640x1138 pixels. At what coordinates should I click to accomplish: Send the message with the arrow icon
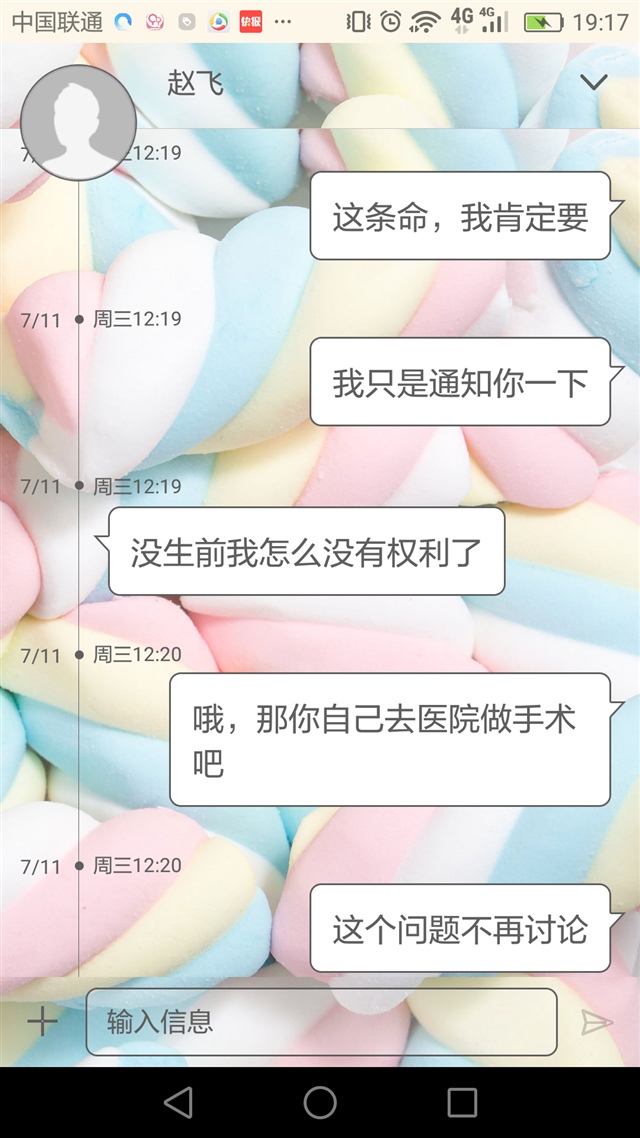tap(596, 1022)
